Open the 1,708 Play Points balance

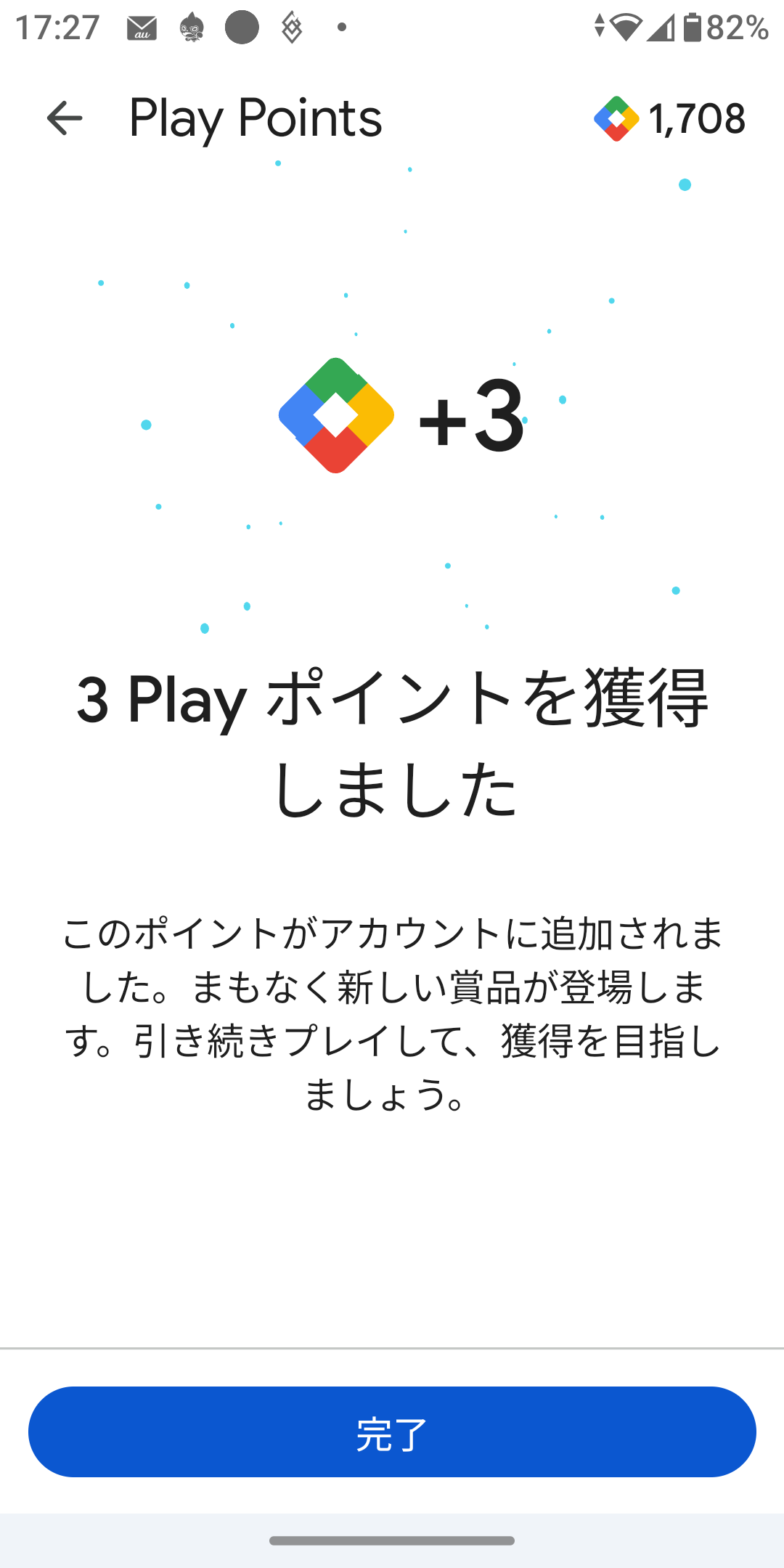670,118
